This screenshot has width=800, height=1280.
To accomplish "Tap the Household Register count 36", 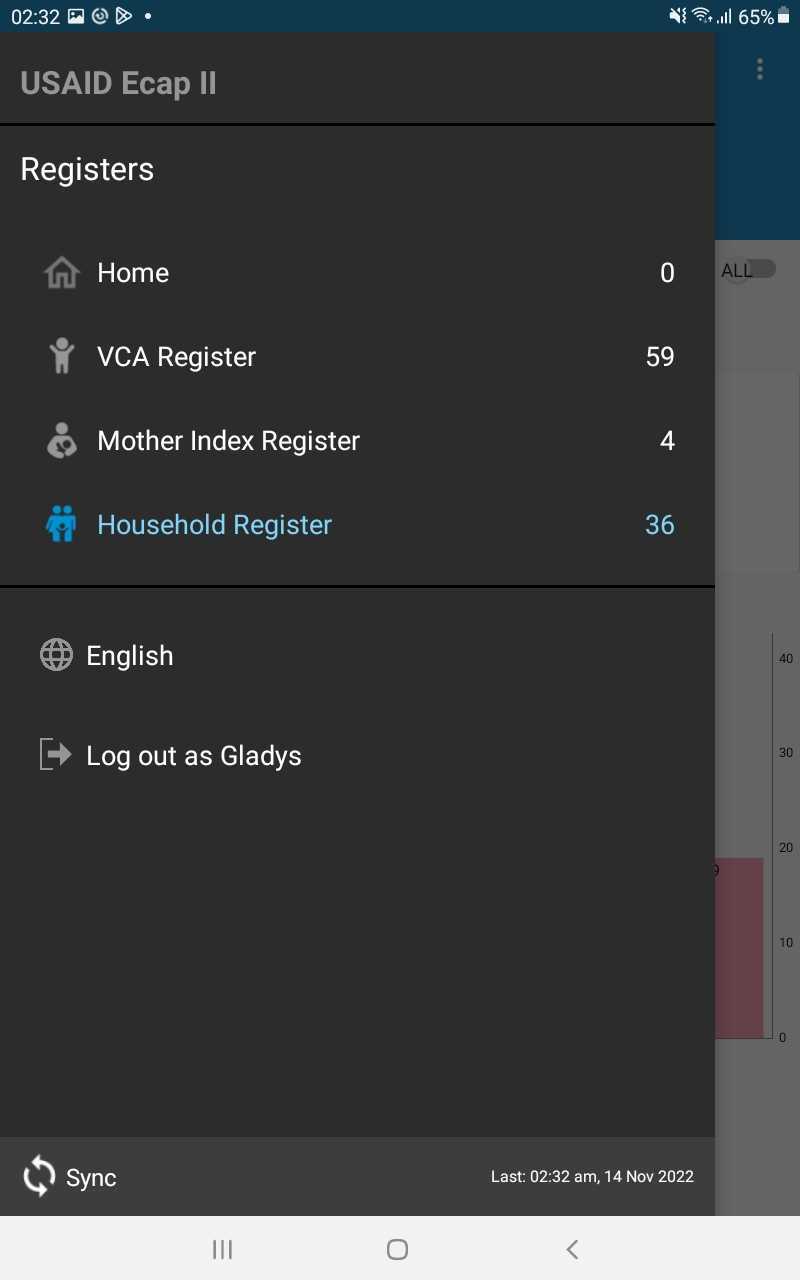I will 660,523.
